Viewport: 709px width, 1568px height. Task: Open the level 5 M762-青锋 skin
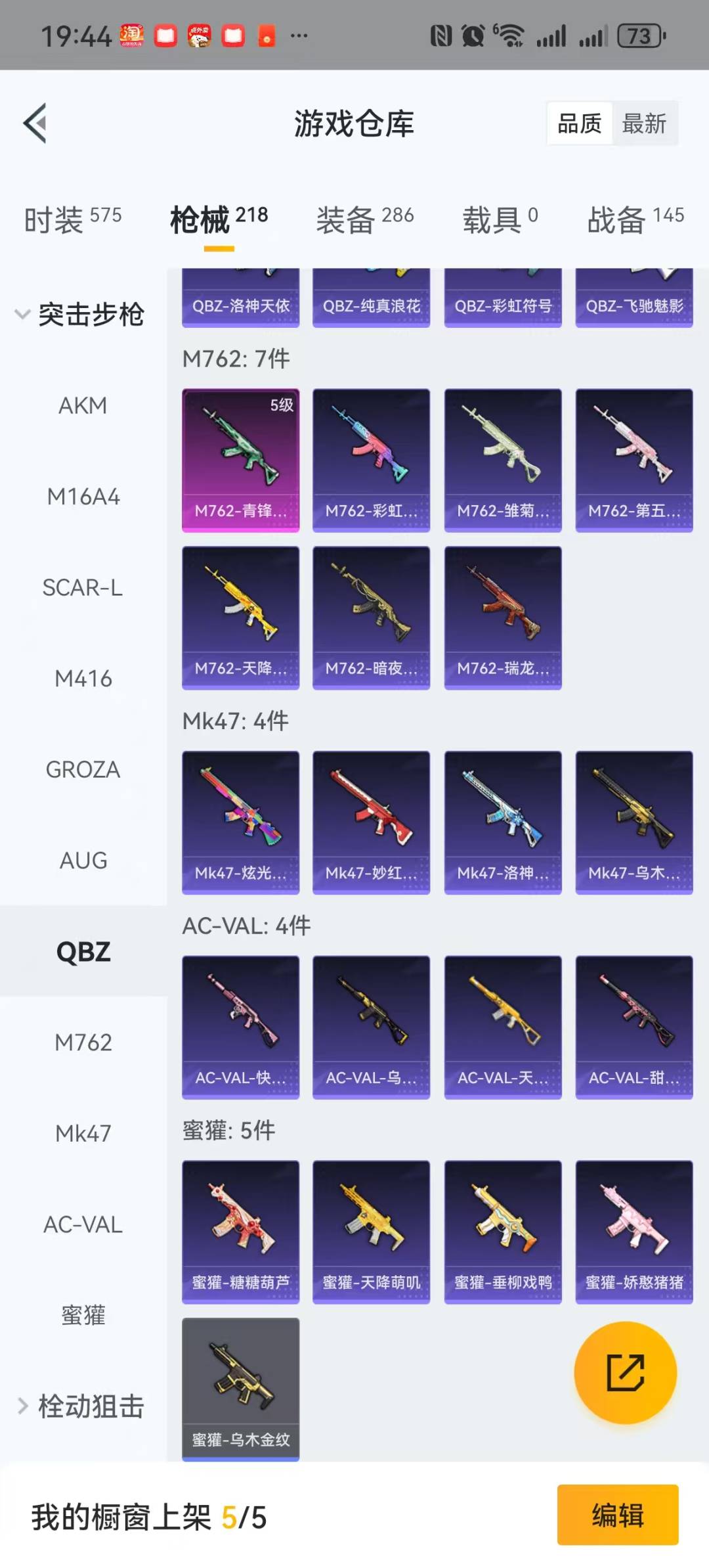(240, 460)
